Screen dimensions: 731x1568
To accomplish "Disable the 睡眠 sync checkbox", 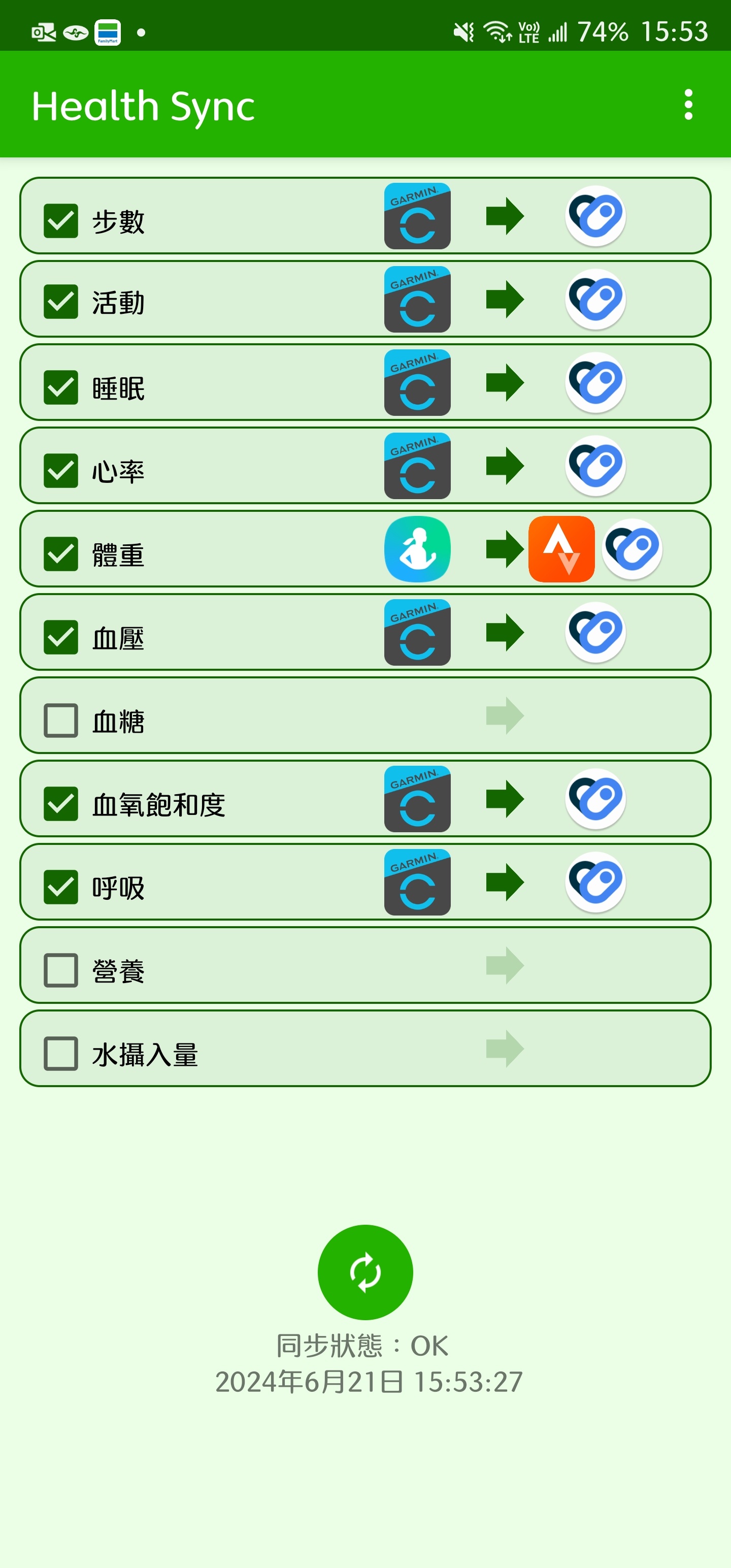I will 61,387.
